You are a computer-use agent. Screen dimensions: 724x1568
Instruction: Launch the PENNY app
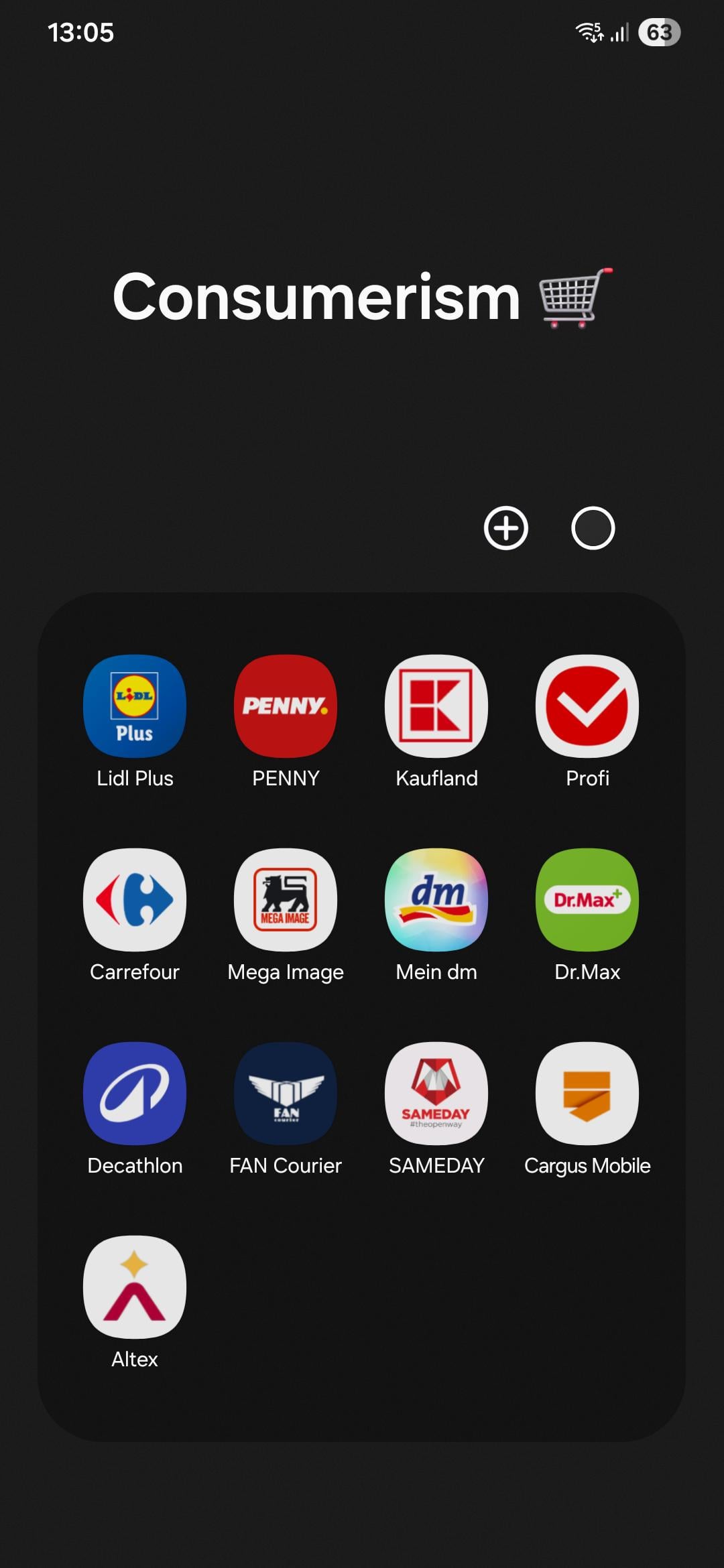point(286,706)
